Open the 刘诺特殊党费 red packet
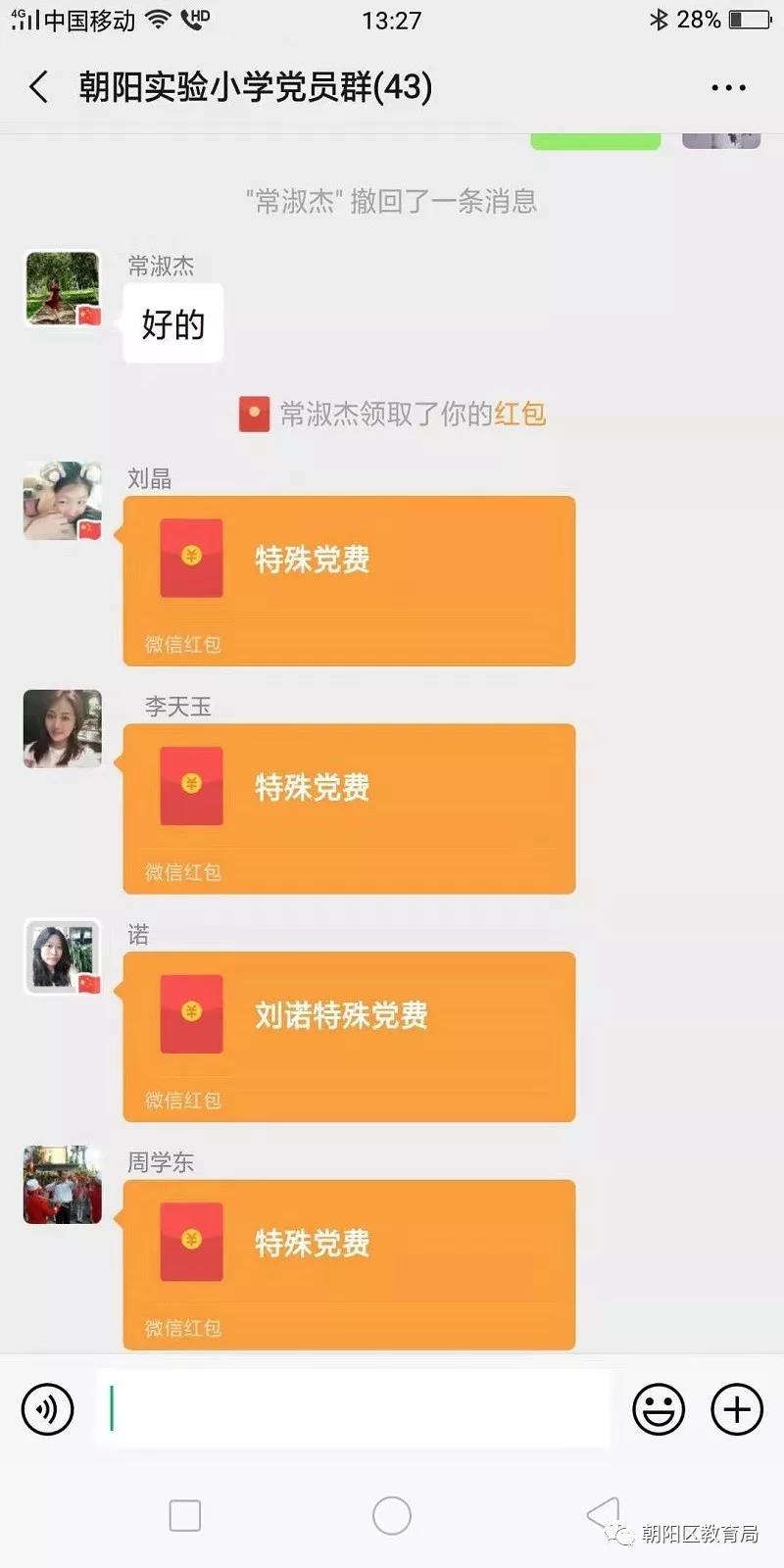Image resolution: width=784 pixels, height=1568 pixels. pos(348,1036)
